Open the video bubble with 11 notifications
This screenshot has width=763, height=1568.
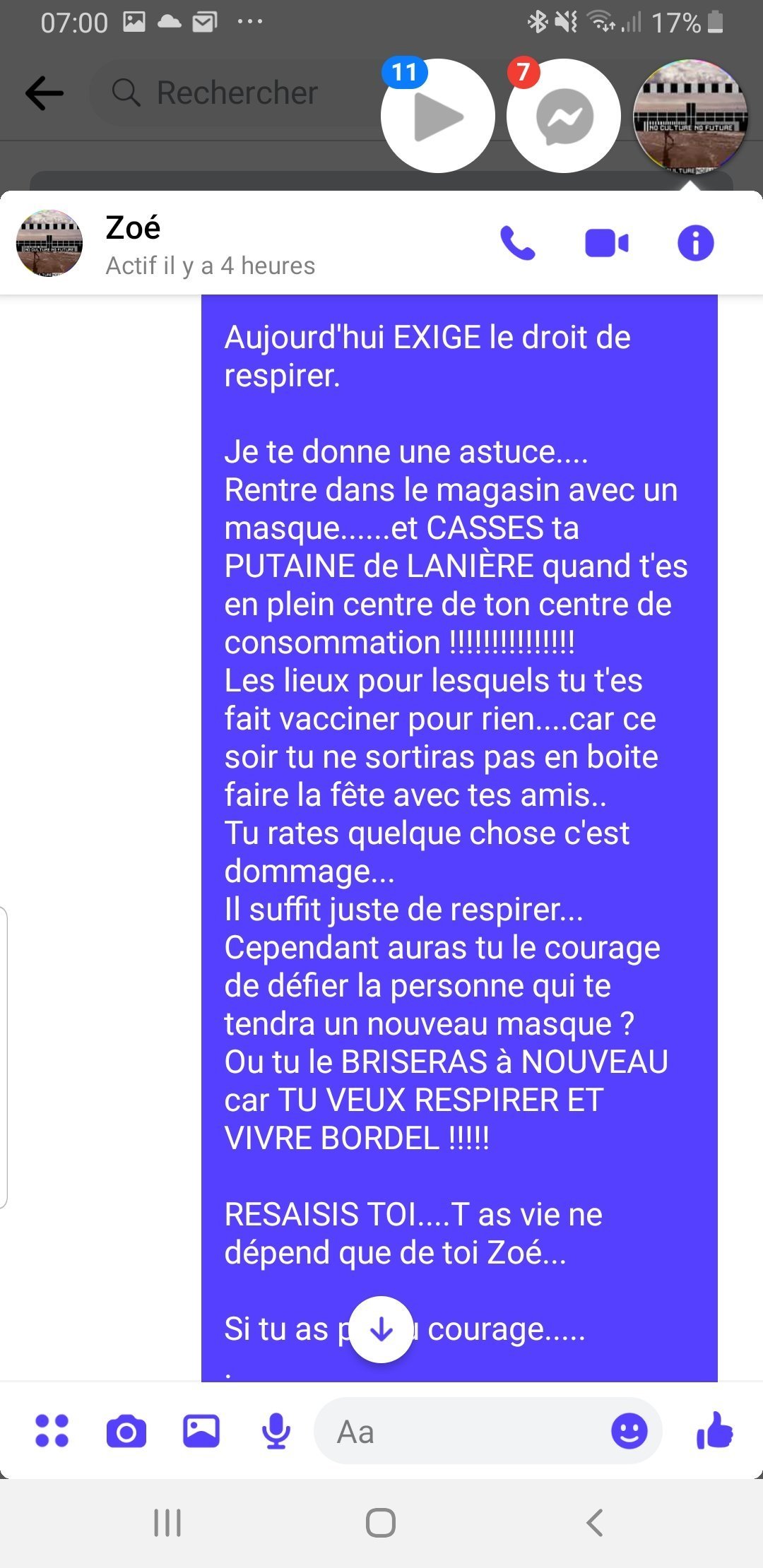coord(437,116)
